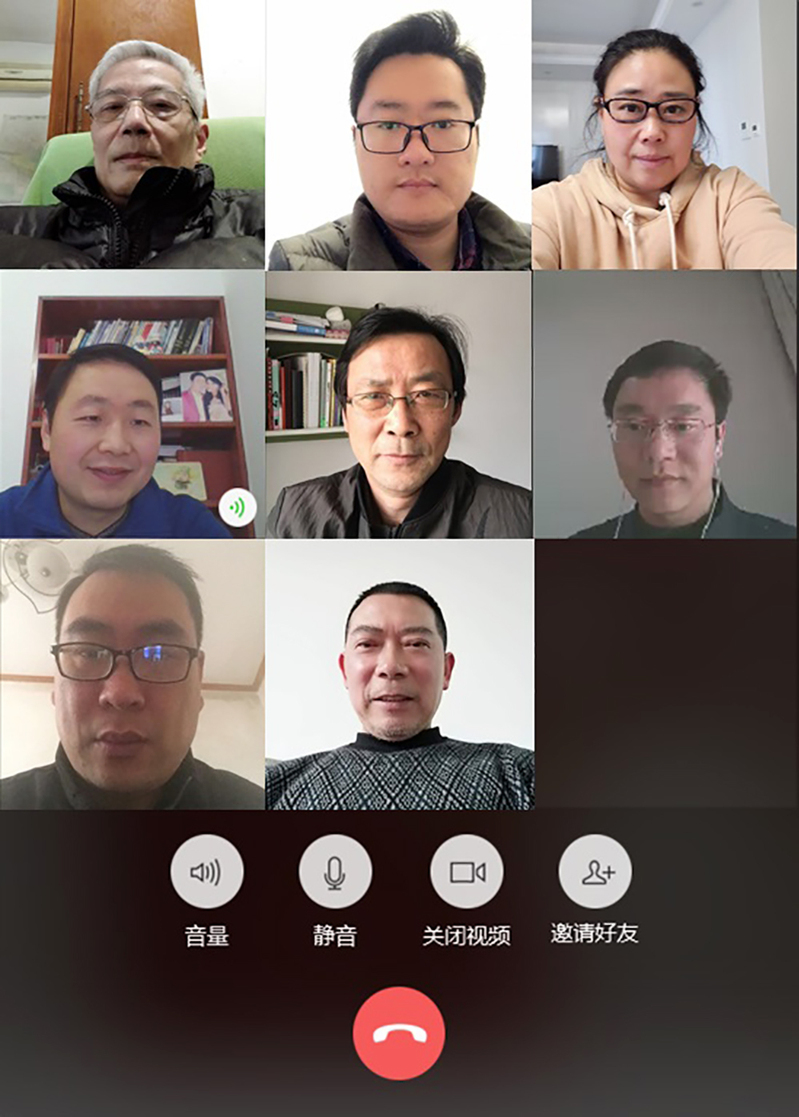The width and height of the screenshot is (799, 1117).
Task: Turn off the camera with 关闭视频
Action: (x=466, y=872)
